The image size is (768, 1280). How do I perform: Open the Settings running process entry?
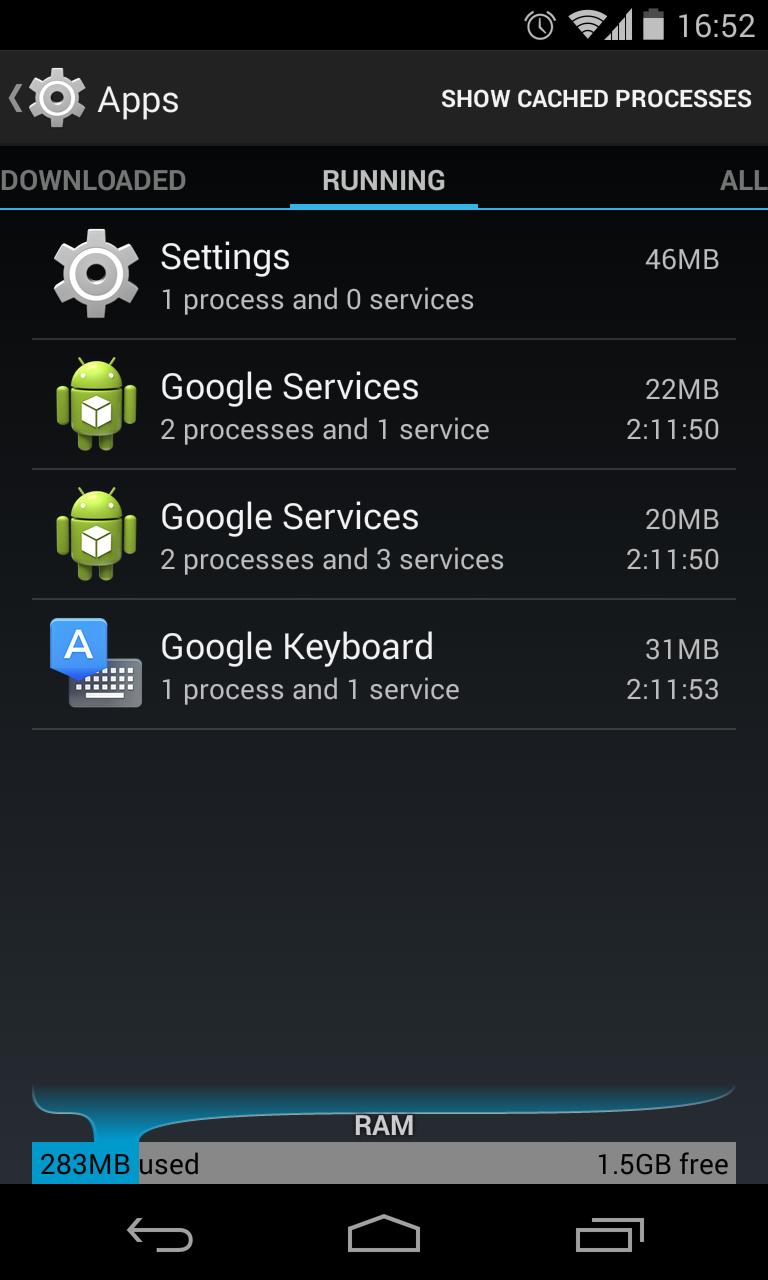[384, 274]
